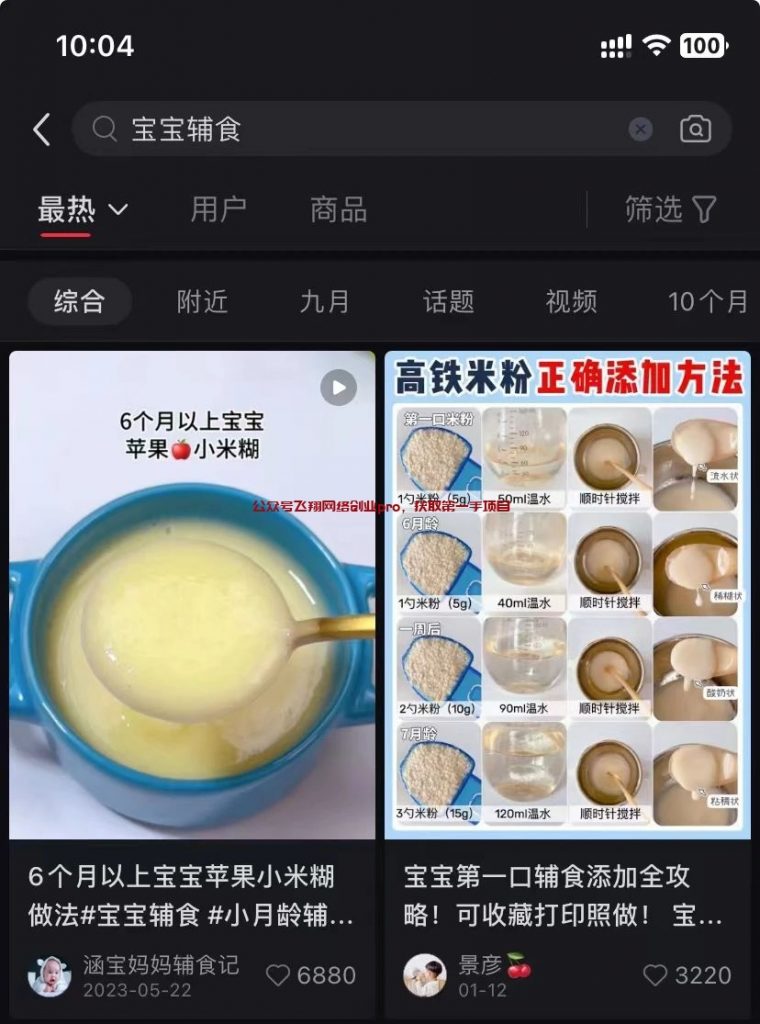Select the 综合 chip
Viewport: 760px width, 1024px height.
79,301
